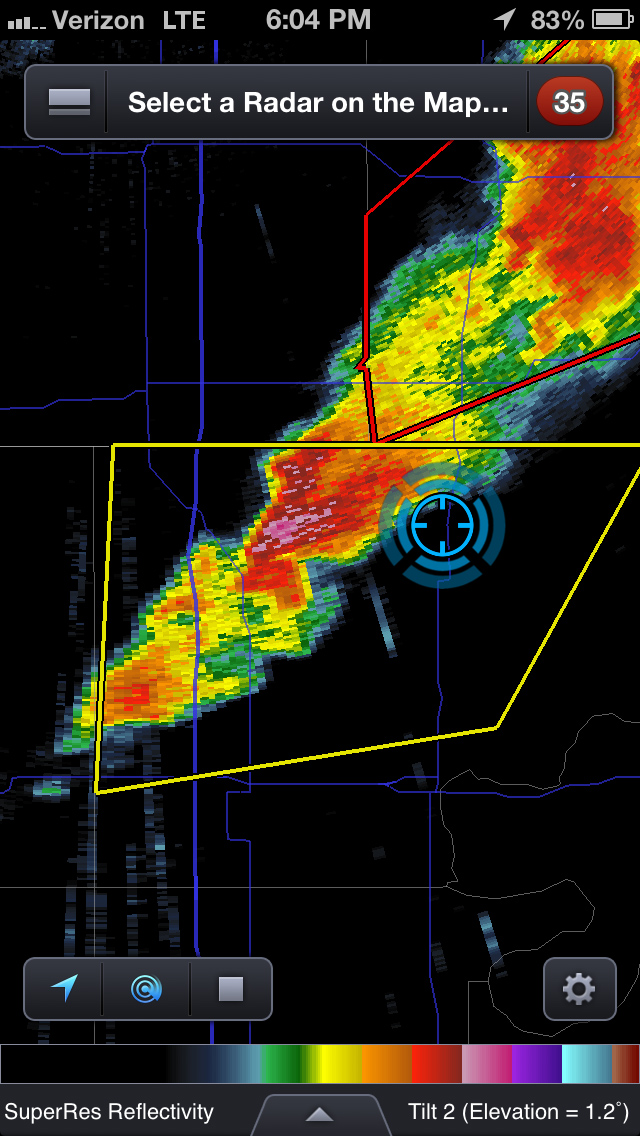Start the radar loop animation
Image resolution: width=640 pixels, height=1136 pixels.
146,989
